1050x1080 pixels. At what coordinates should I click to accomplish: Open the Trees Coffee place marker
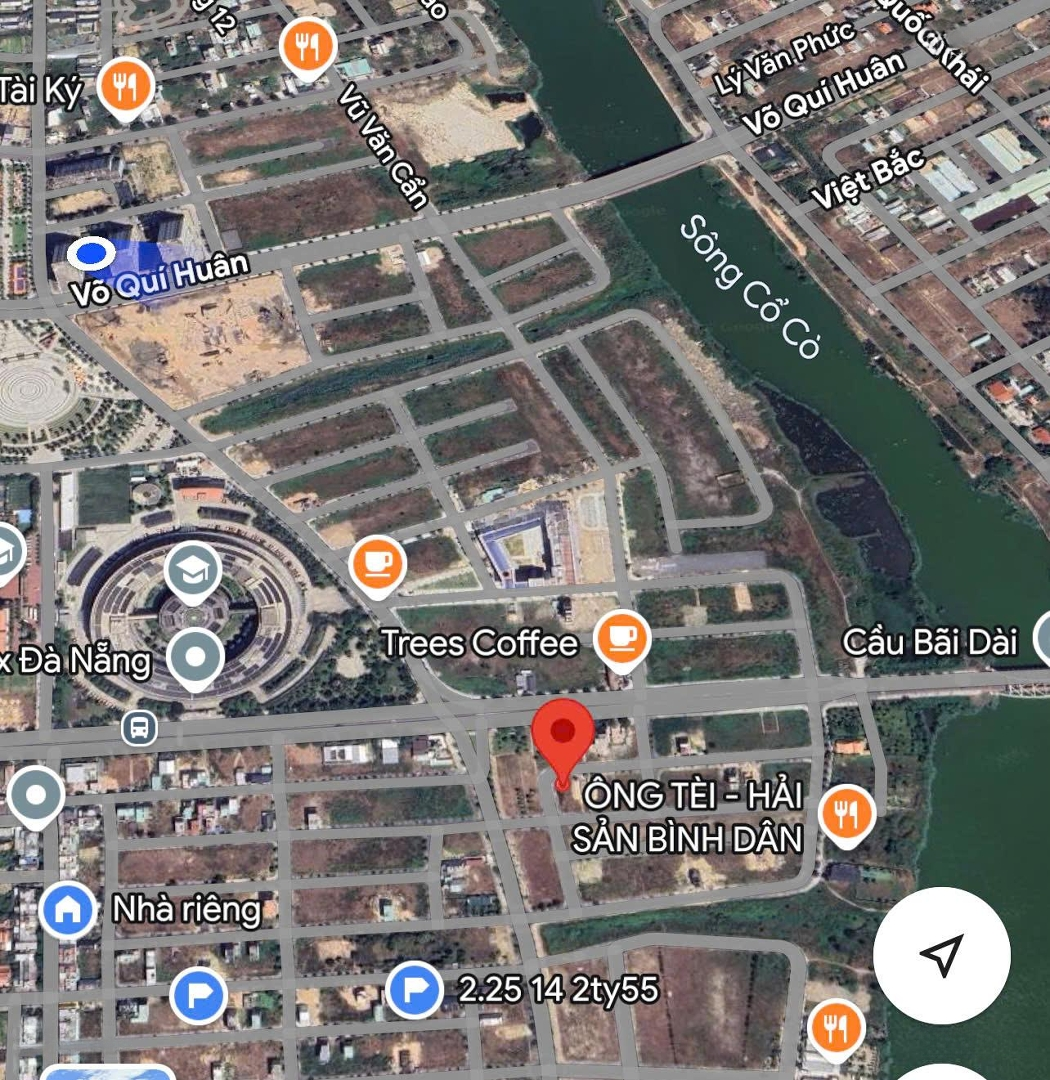621,638
